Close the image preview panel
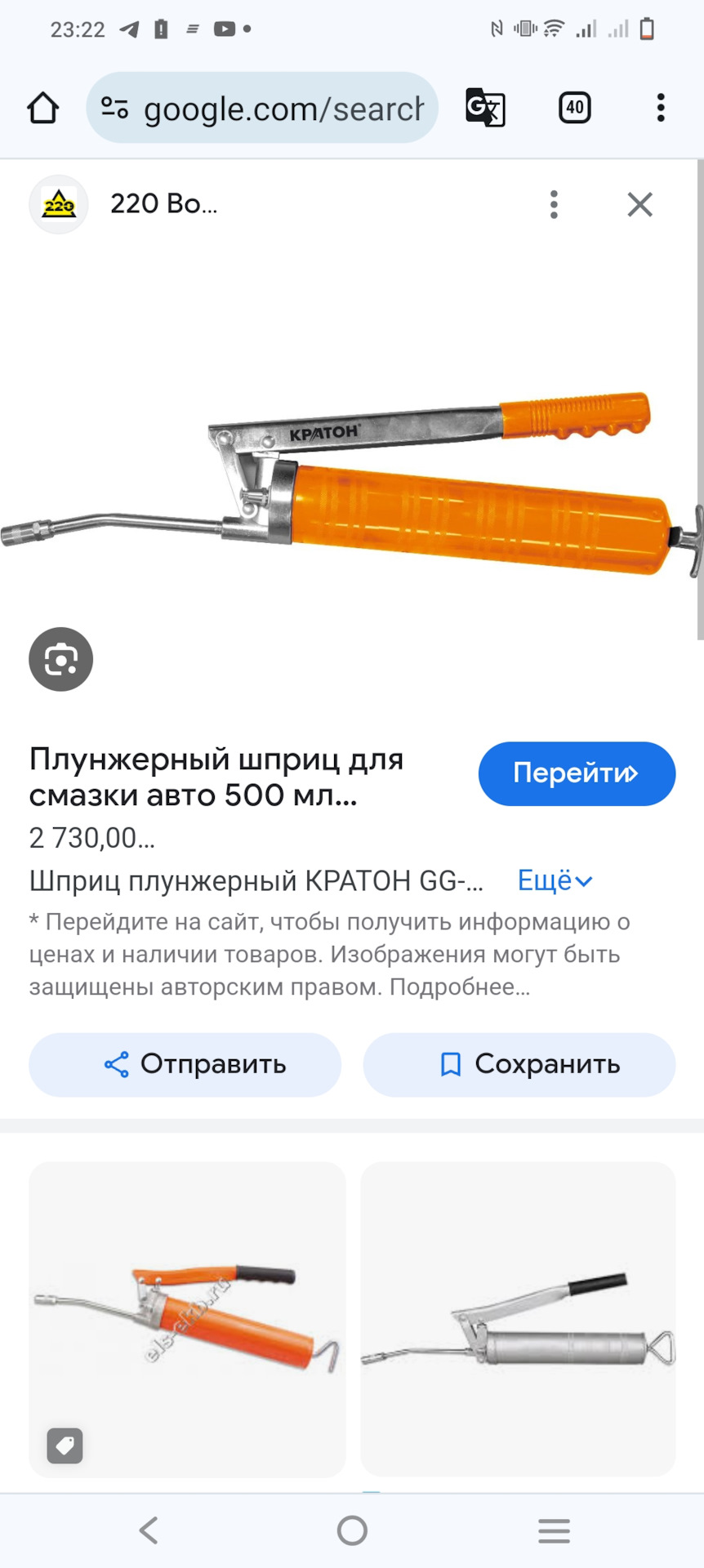The width and height of the screenshot is (704, 1568). 639,204
